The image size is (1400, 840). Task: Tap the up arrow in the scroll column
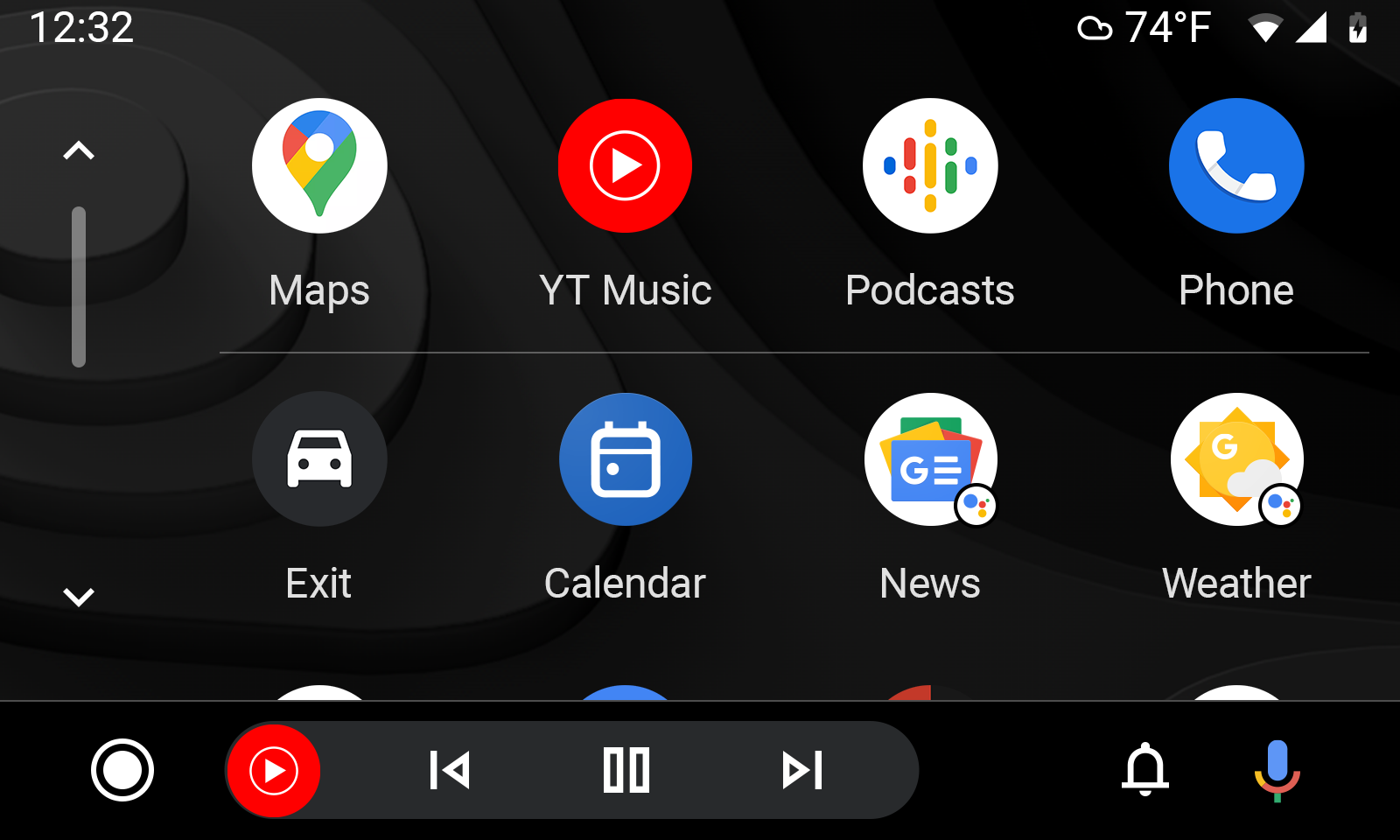click(x=79, y=151)
